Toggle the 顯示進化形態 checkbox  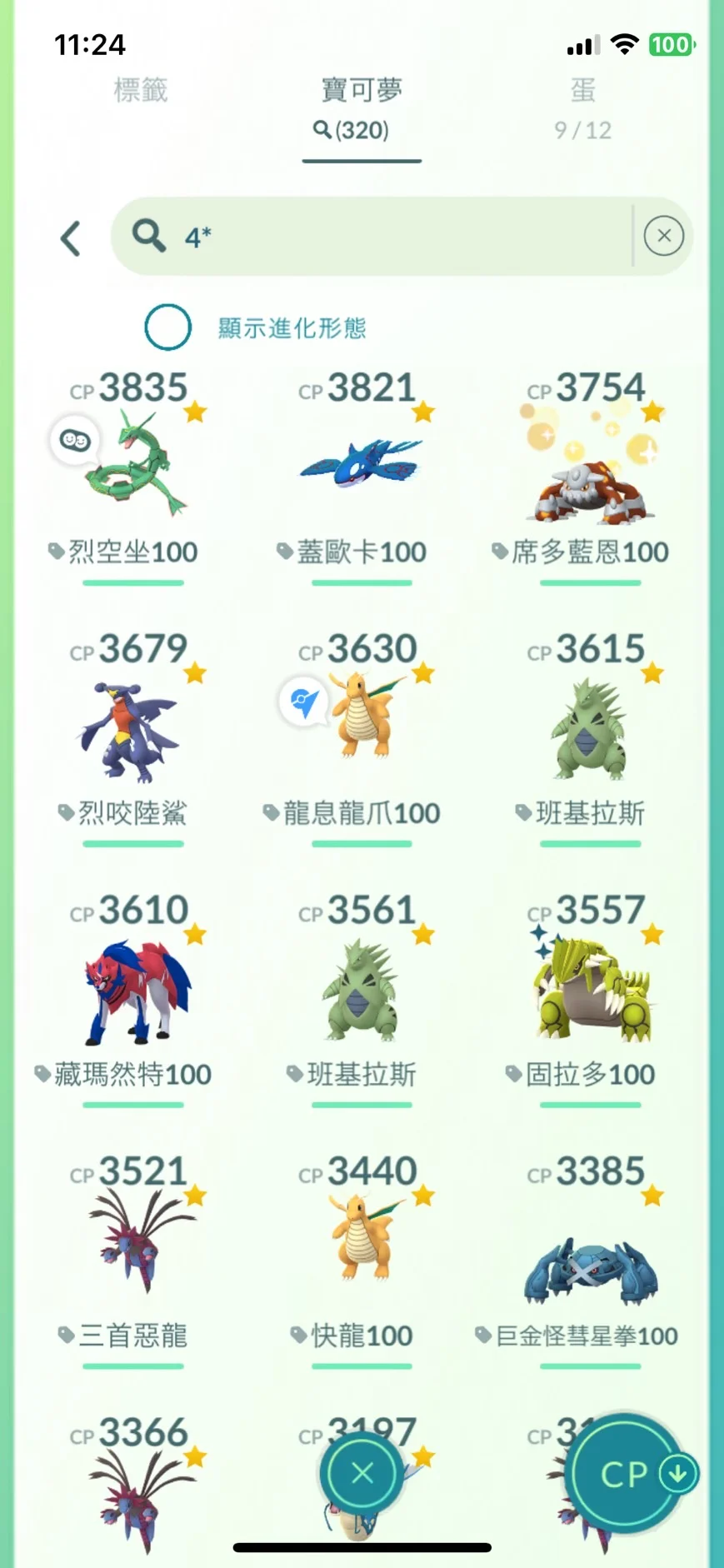167,327
